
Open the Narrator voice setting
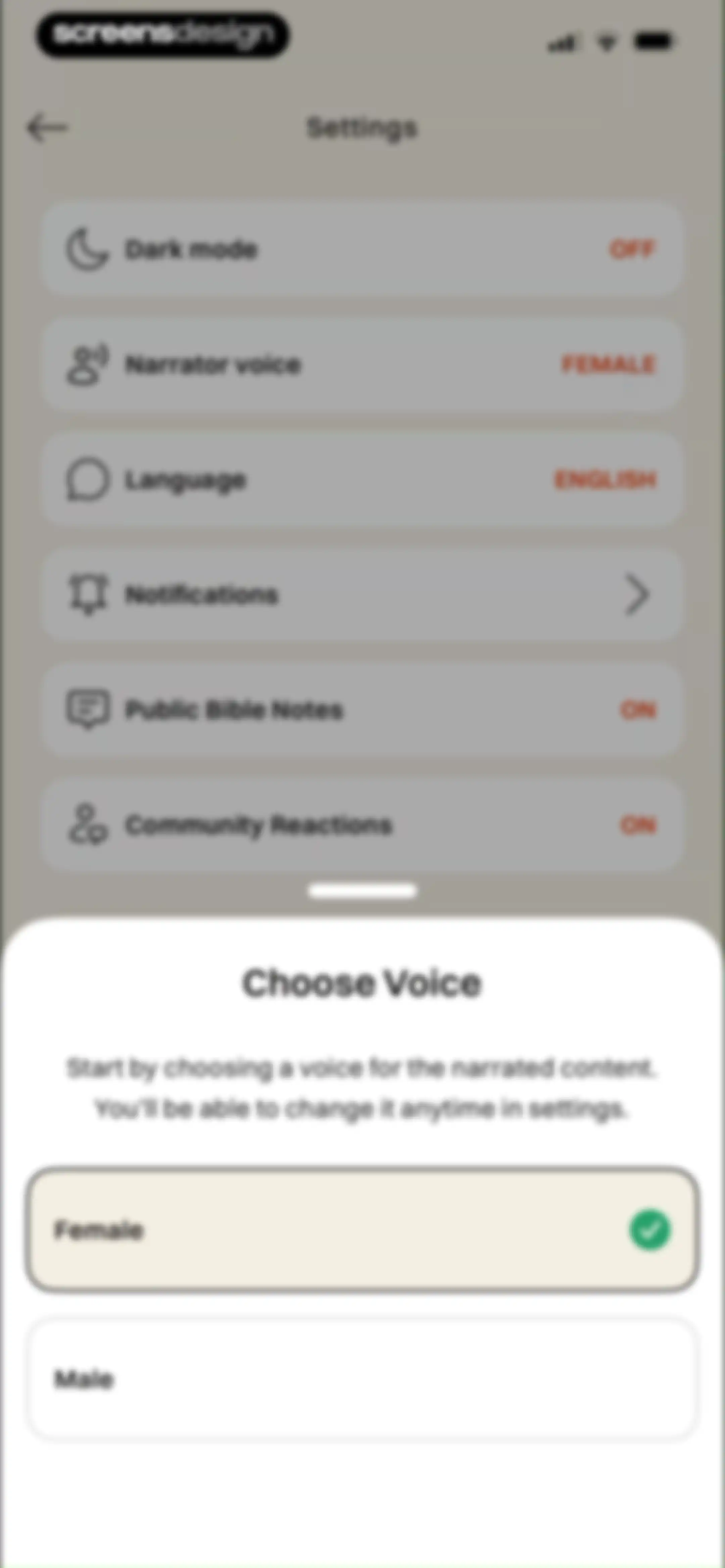pyautogui.click(x=362, y=364)
